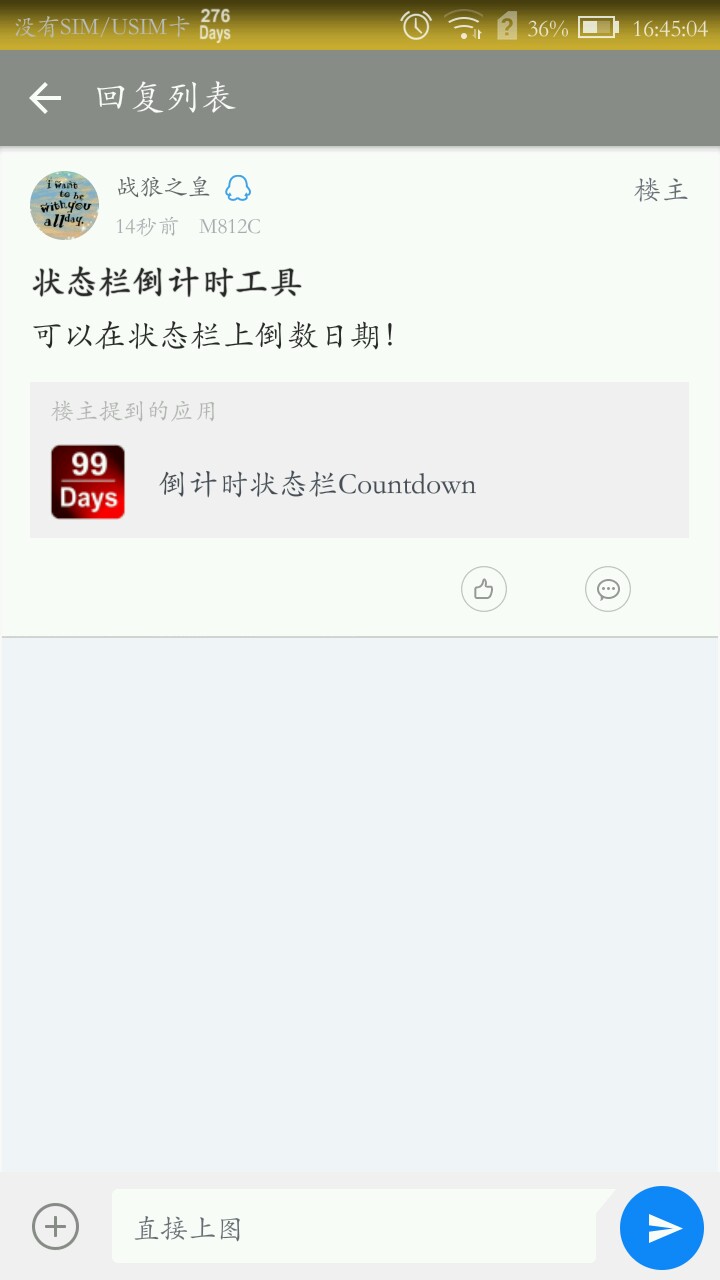
Task: Open 战狼之皇's profile avatar
Action: point(64,205)
